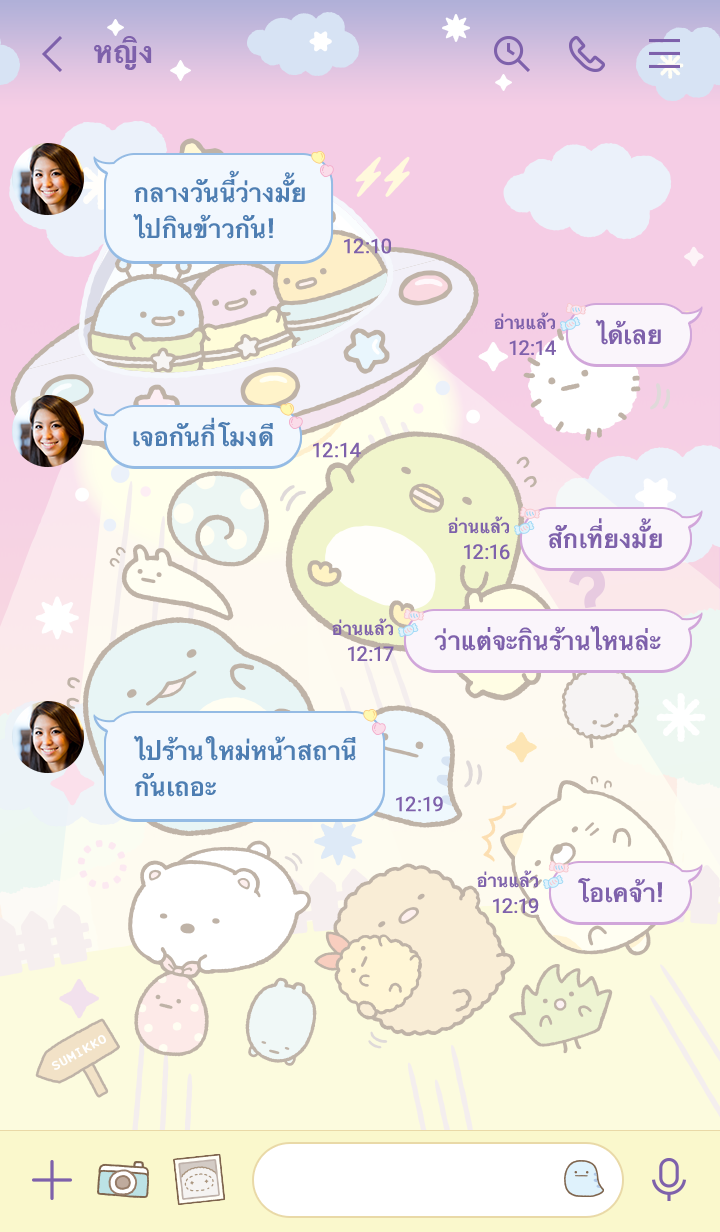Screen dimensions: 720x1232
Task: Open the photo gallery picker
Action: coord(198,1180)
